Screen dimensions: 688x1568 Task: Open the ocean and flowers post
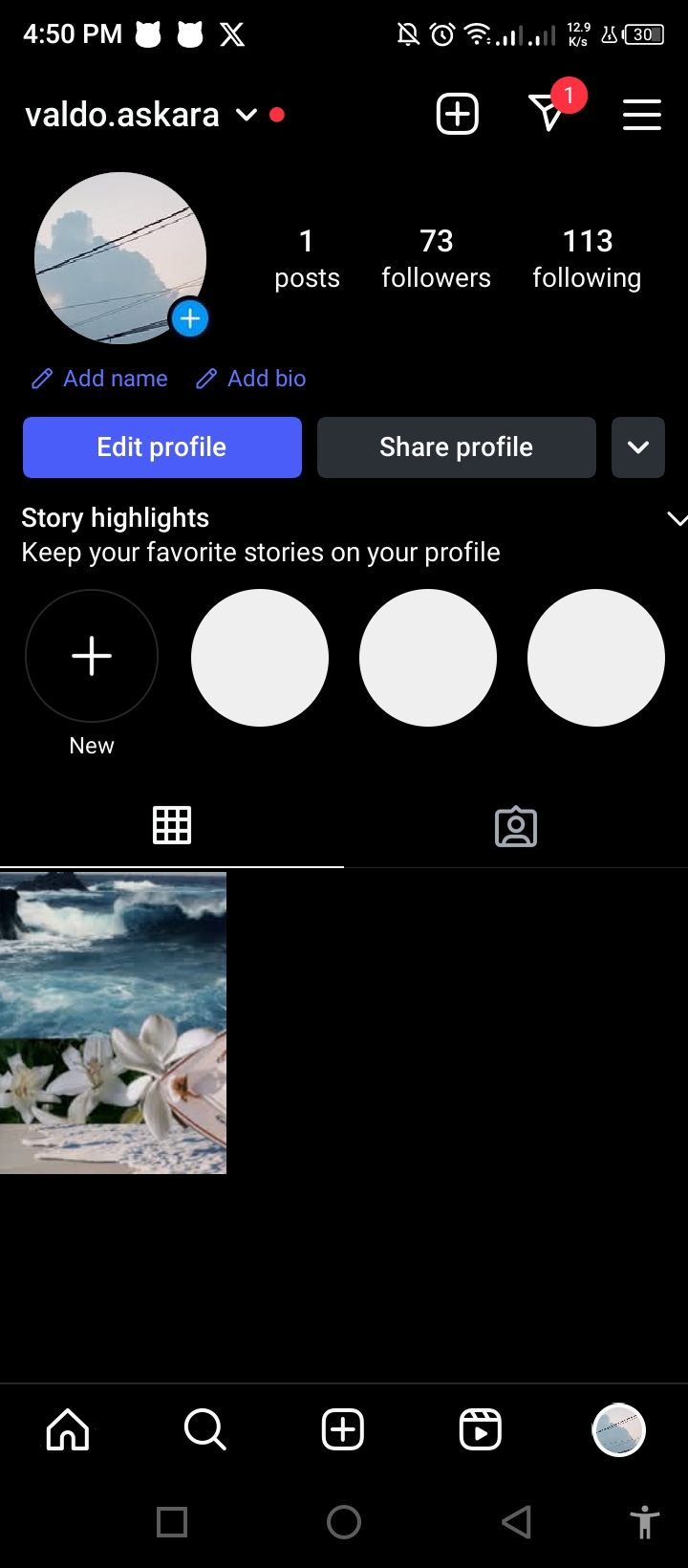click(113, 1022)
